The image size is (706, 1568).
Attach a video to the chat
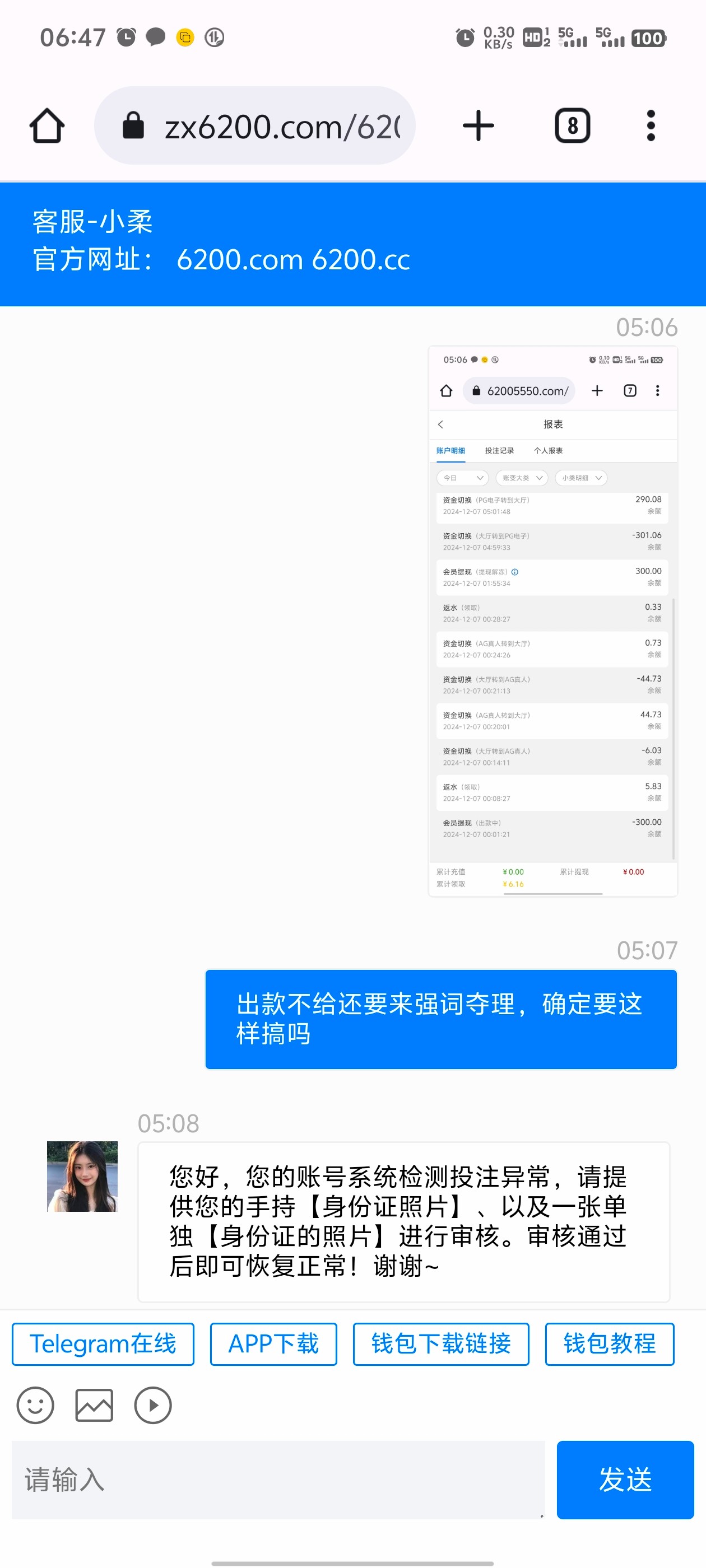(x=152, y=1406)
